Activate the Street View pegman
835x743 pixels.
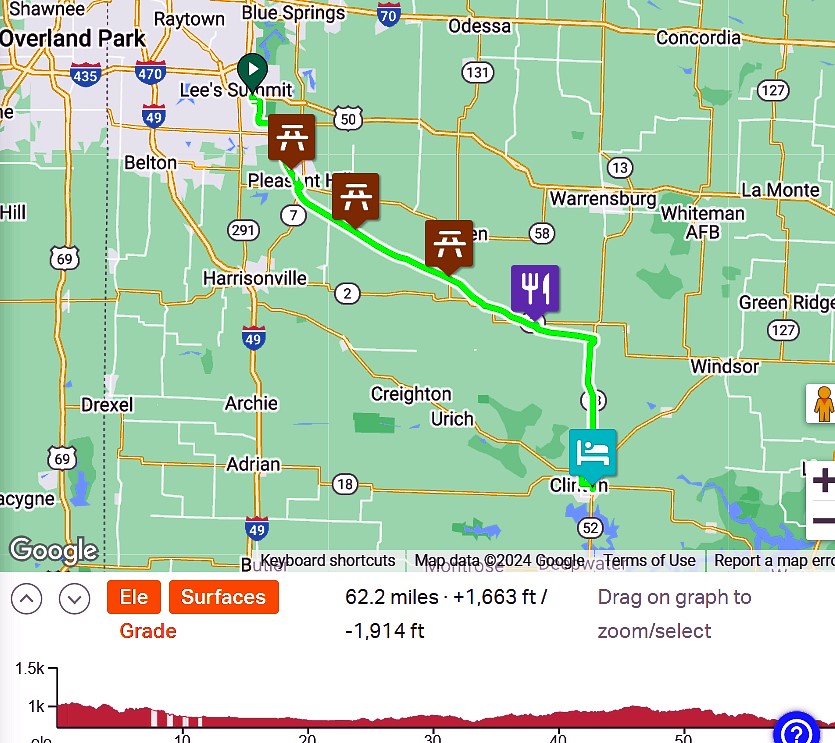[822, 403]
